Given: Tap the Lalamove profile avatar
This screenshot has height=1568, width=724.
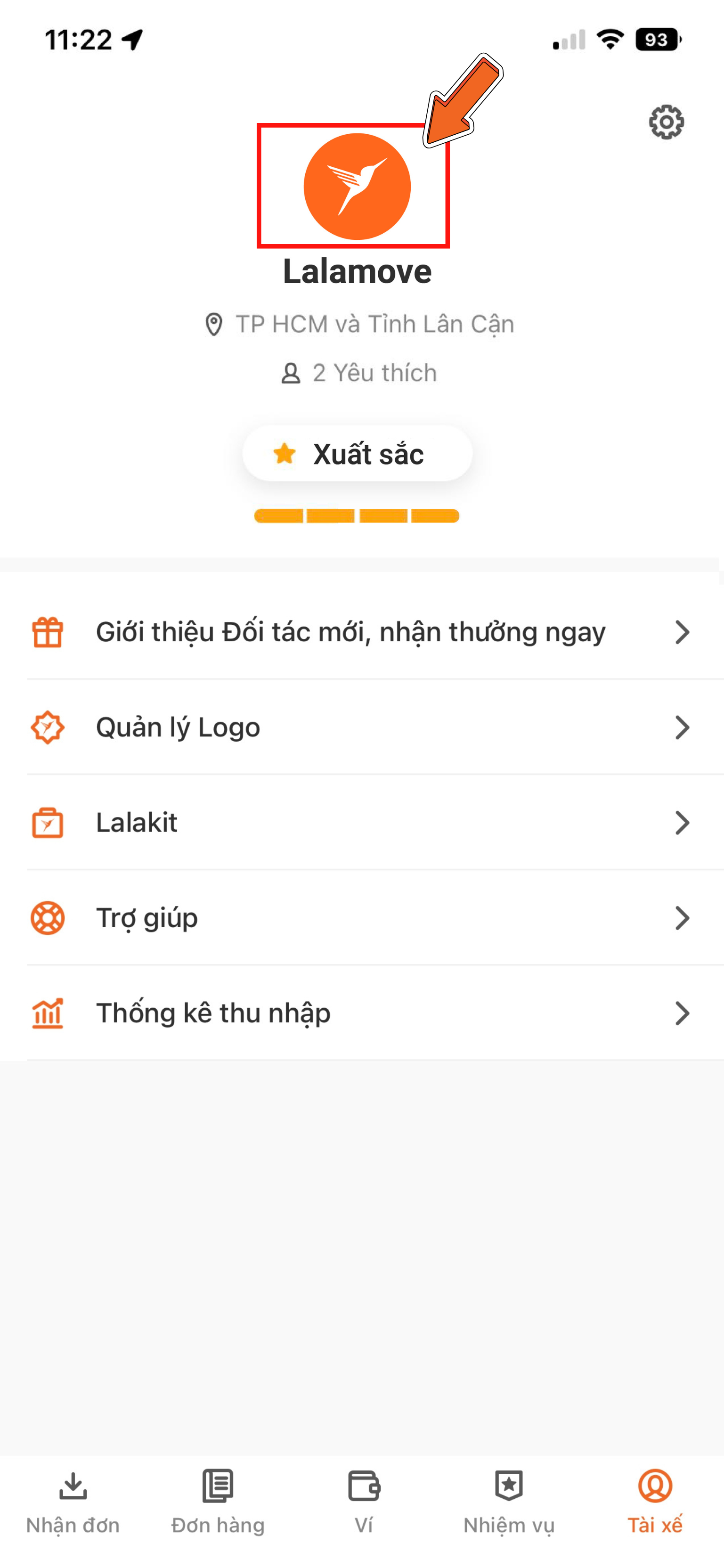Looking at the screenshot, I should pos(357,186).
